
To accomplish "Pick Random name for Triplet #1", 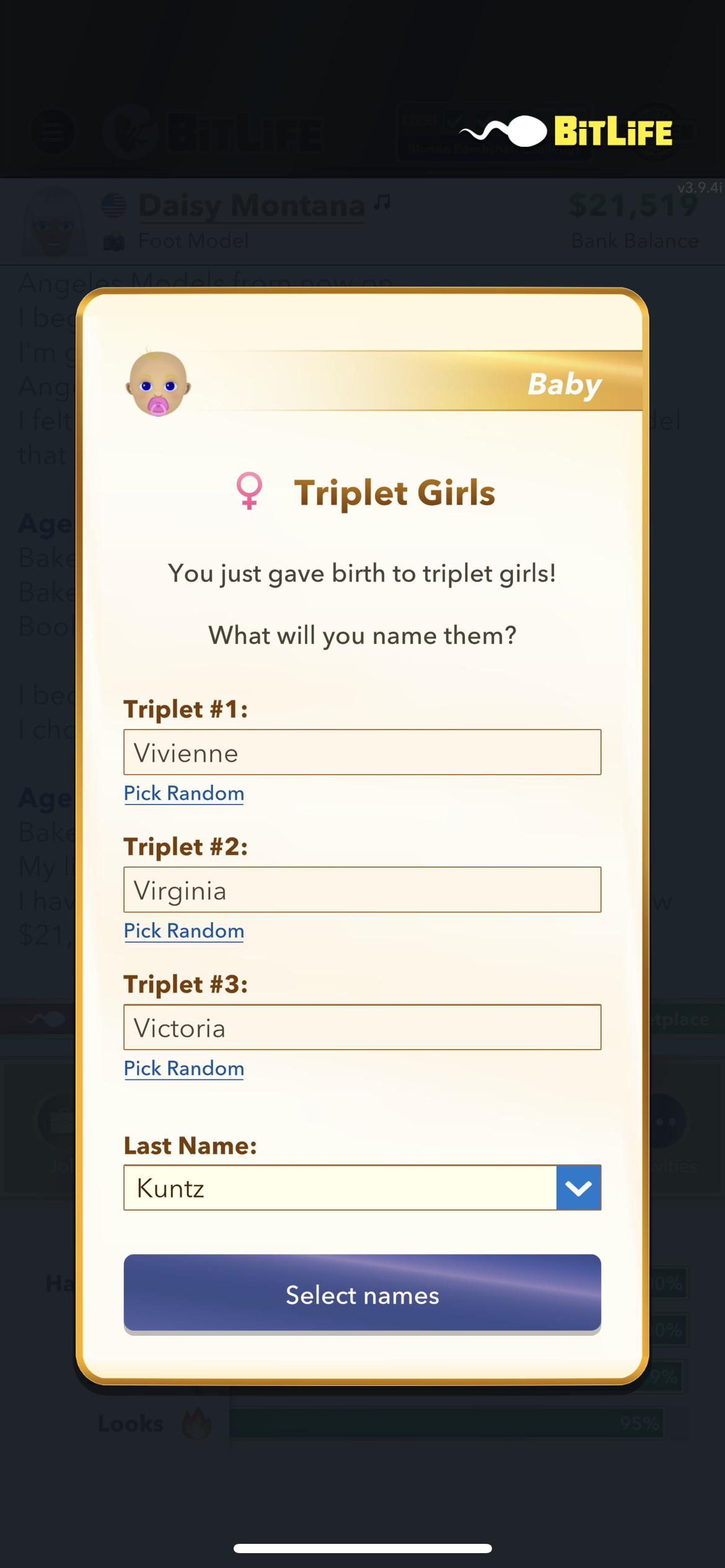I will pyautogui.click(x=183, y=793).
